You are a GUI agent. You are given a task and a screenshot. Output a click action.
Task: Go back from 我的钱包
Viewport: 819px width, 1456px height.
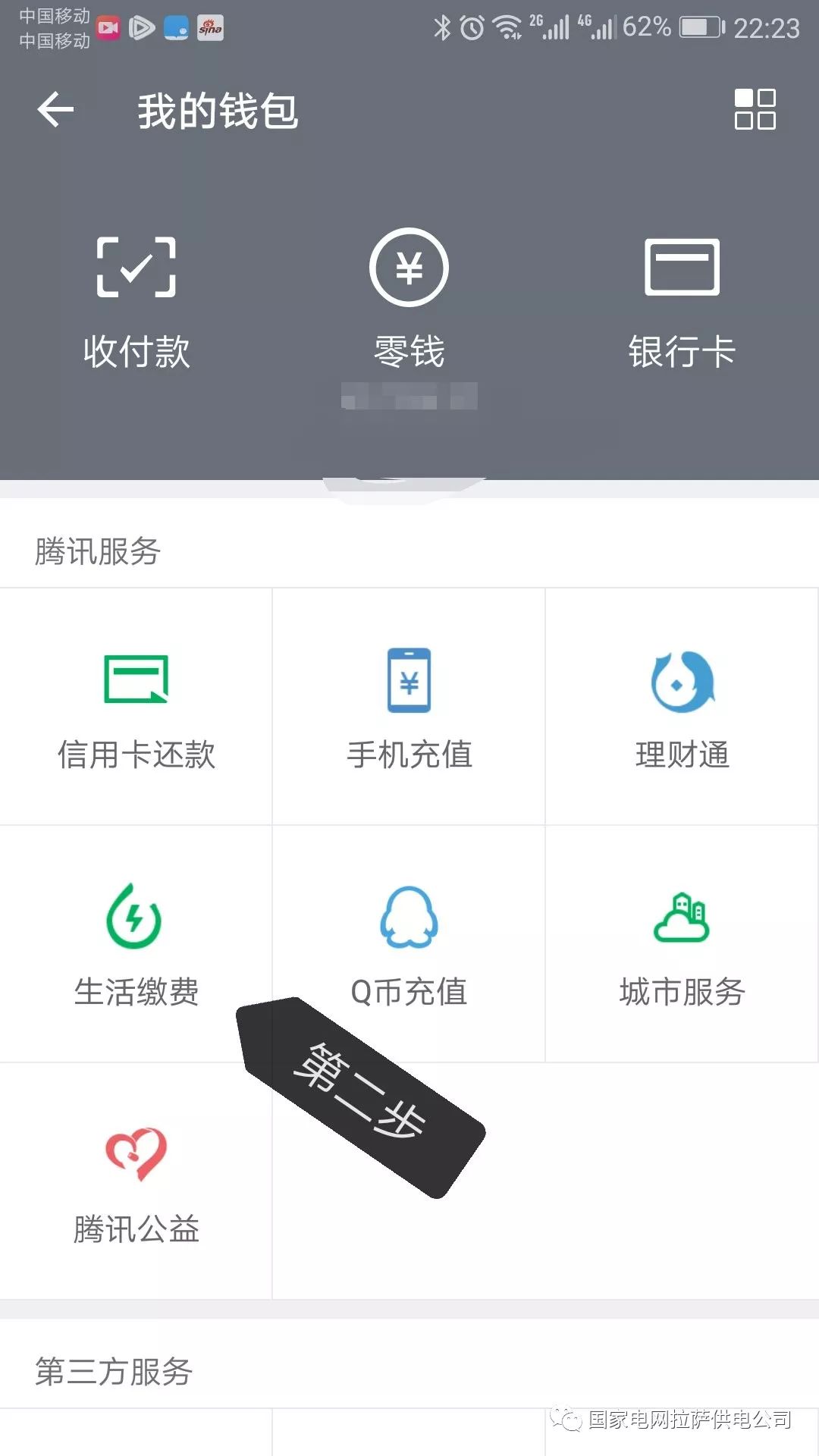56,110
